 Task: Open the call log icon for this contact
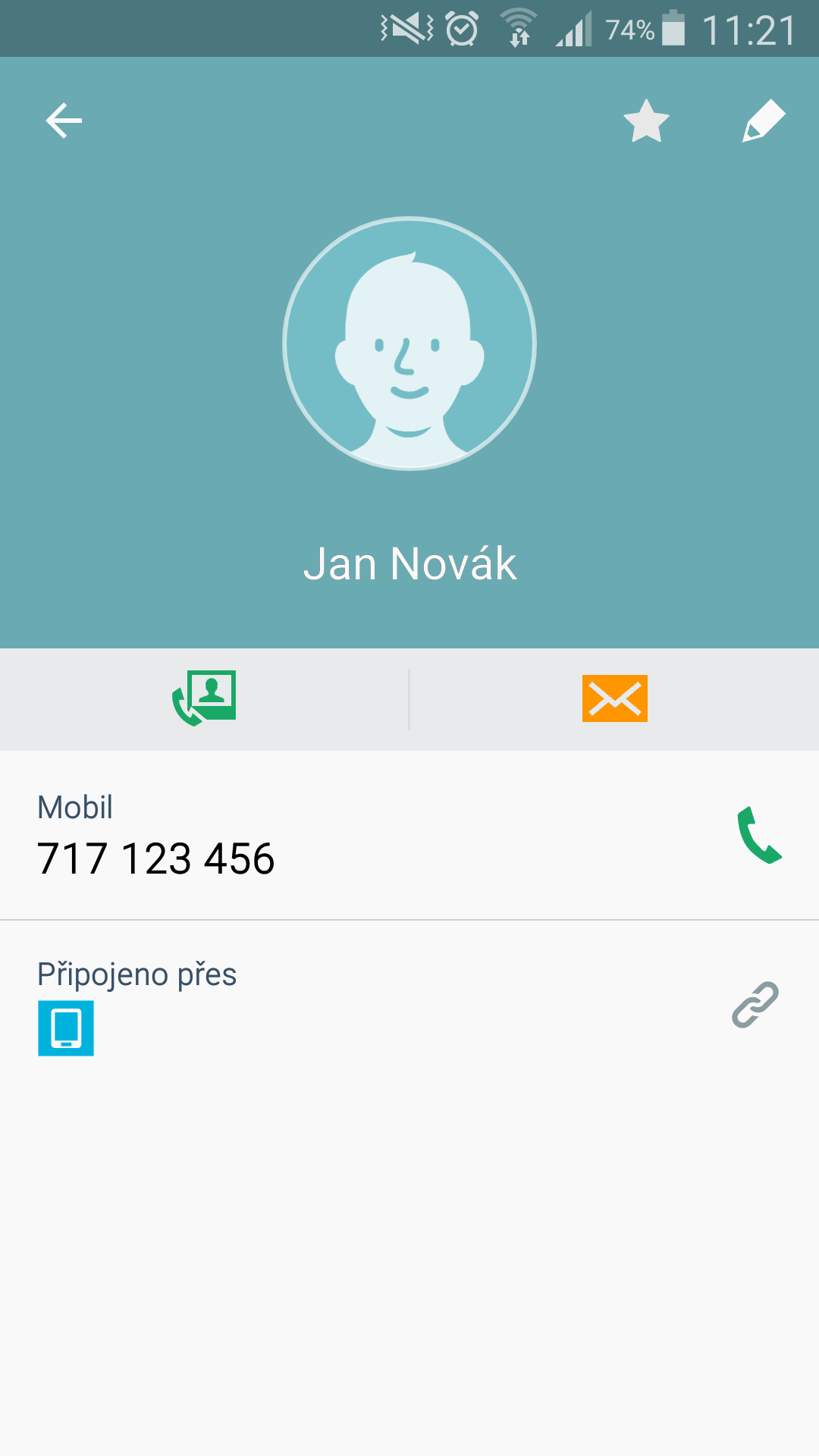pos(204,698)
